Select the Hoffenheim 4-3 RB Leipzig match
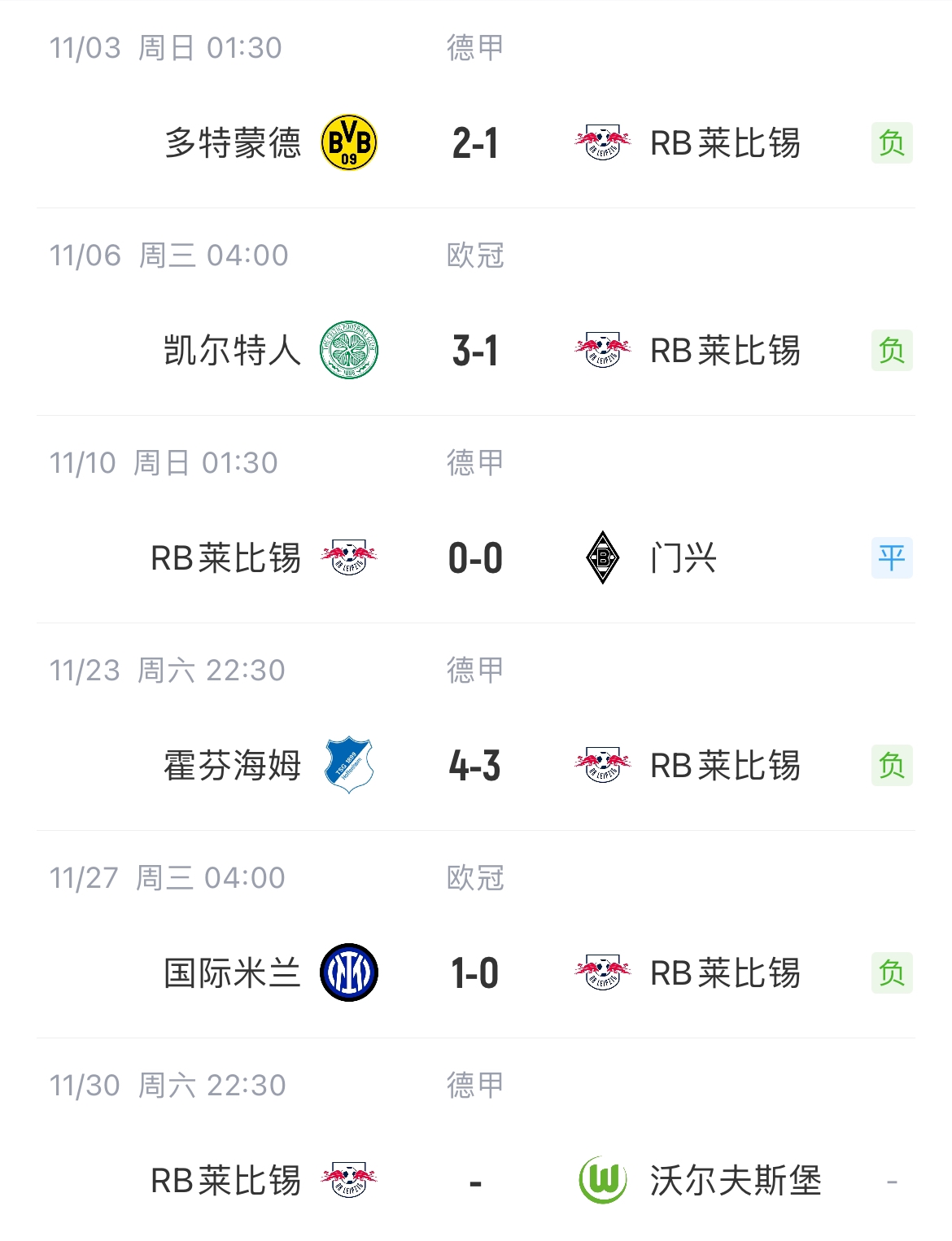 [475, 766]
